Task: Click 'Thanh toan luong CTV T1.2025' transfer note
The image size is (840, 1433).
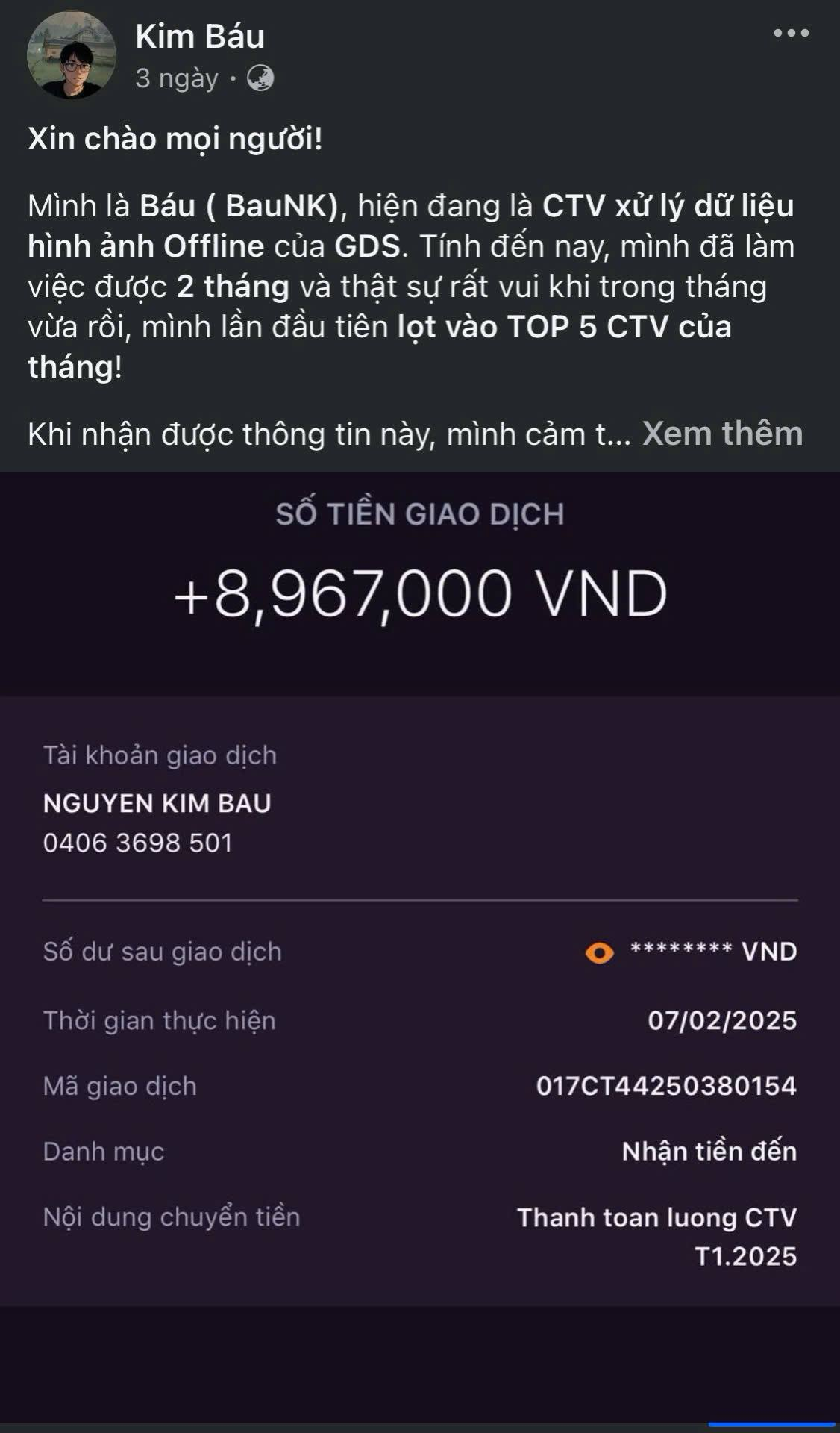Action: (x=658, y=1231)
